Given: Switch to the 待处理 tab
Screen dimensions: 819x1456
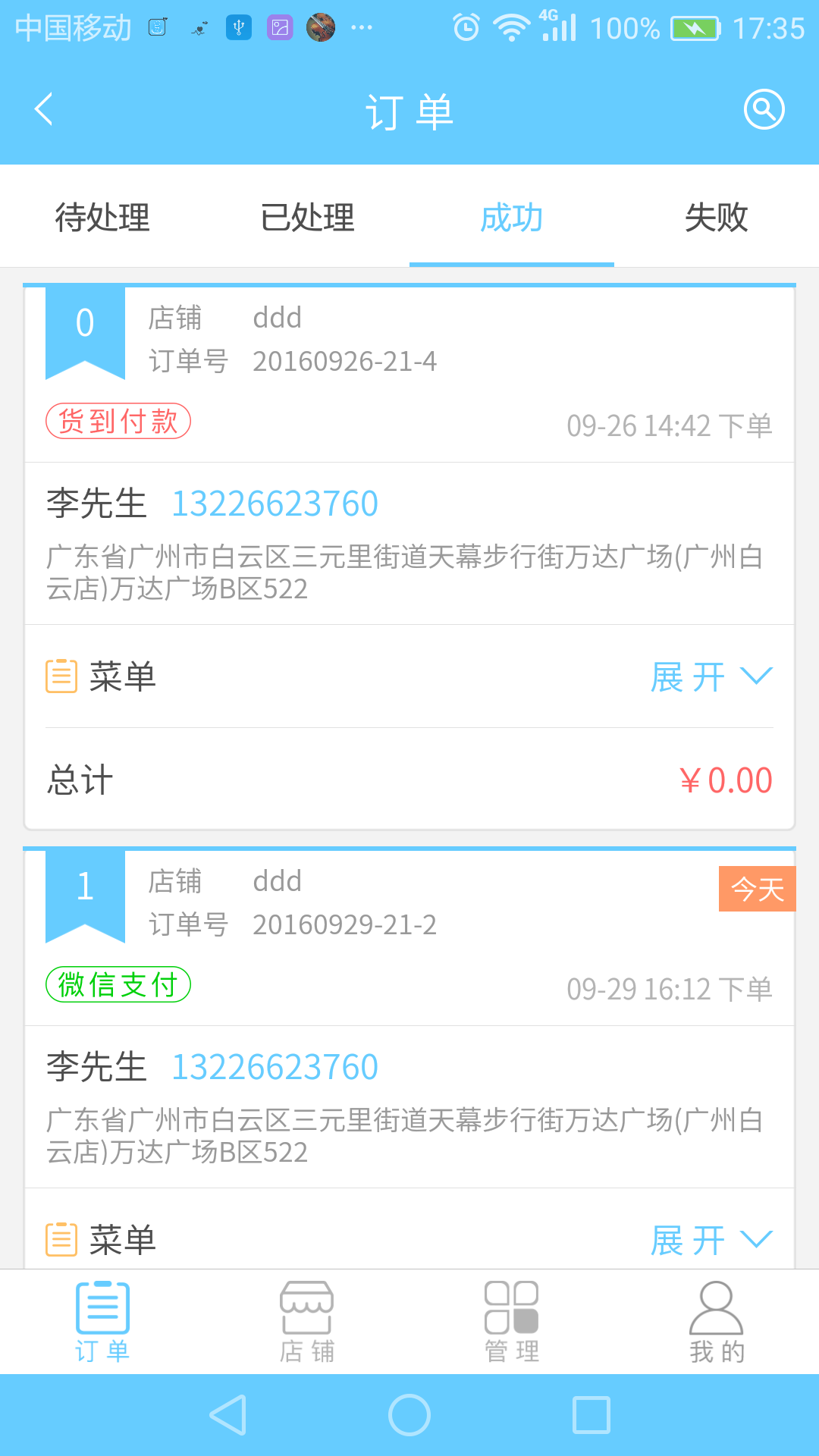Looking at the screenshot, I should [x=102, y=218].
